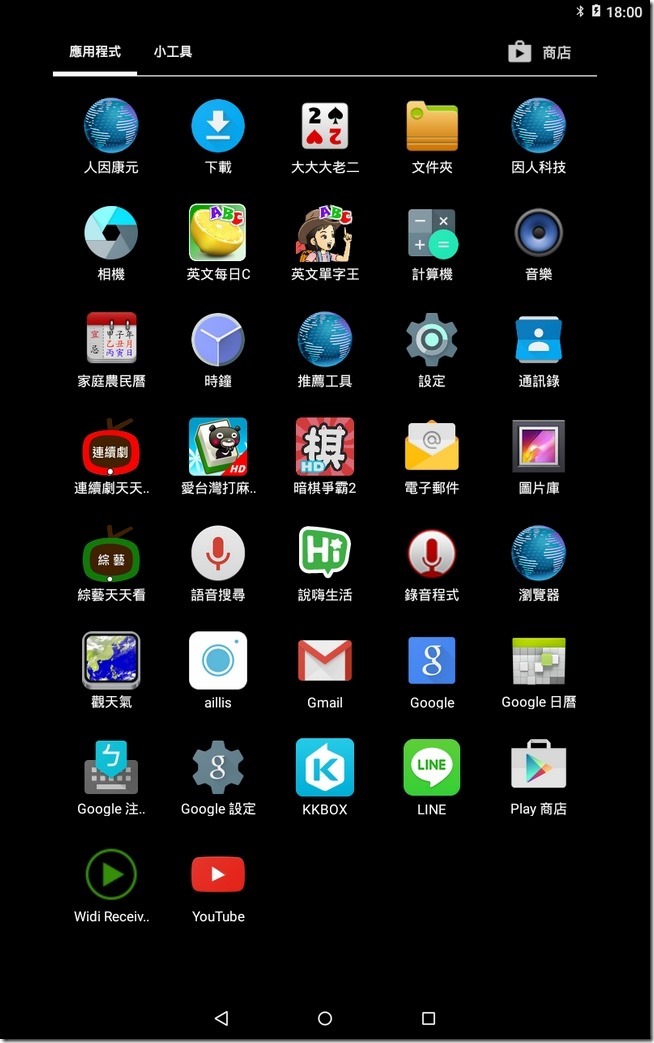654x1043 pixels.
Task: Open 設定 settings
Action: [x=432, y=340]
